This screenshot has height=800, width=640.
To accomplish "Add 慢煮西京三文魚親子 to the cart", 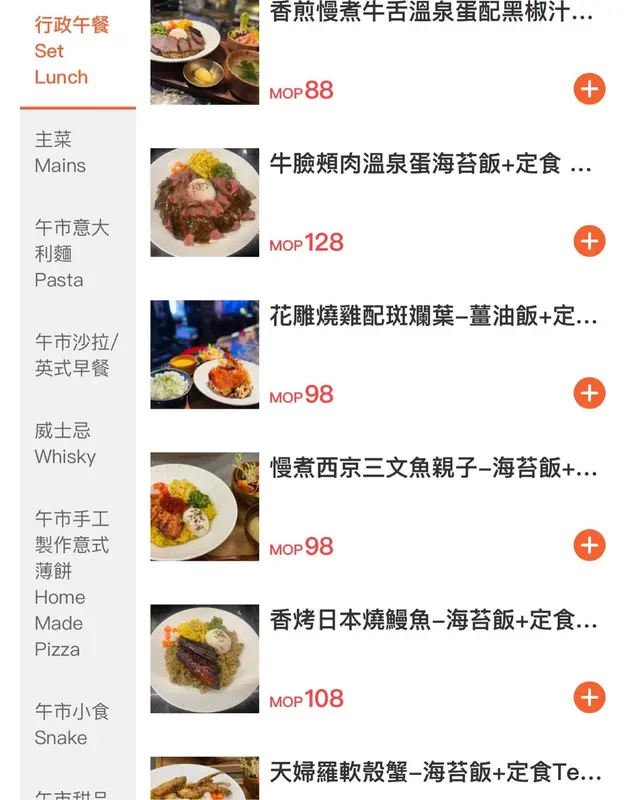I will coord(589,545).
